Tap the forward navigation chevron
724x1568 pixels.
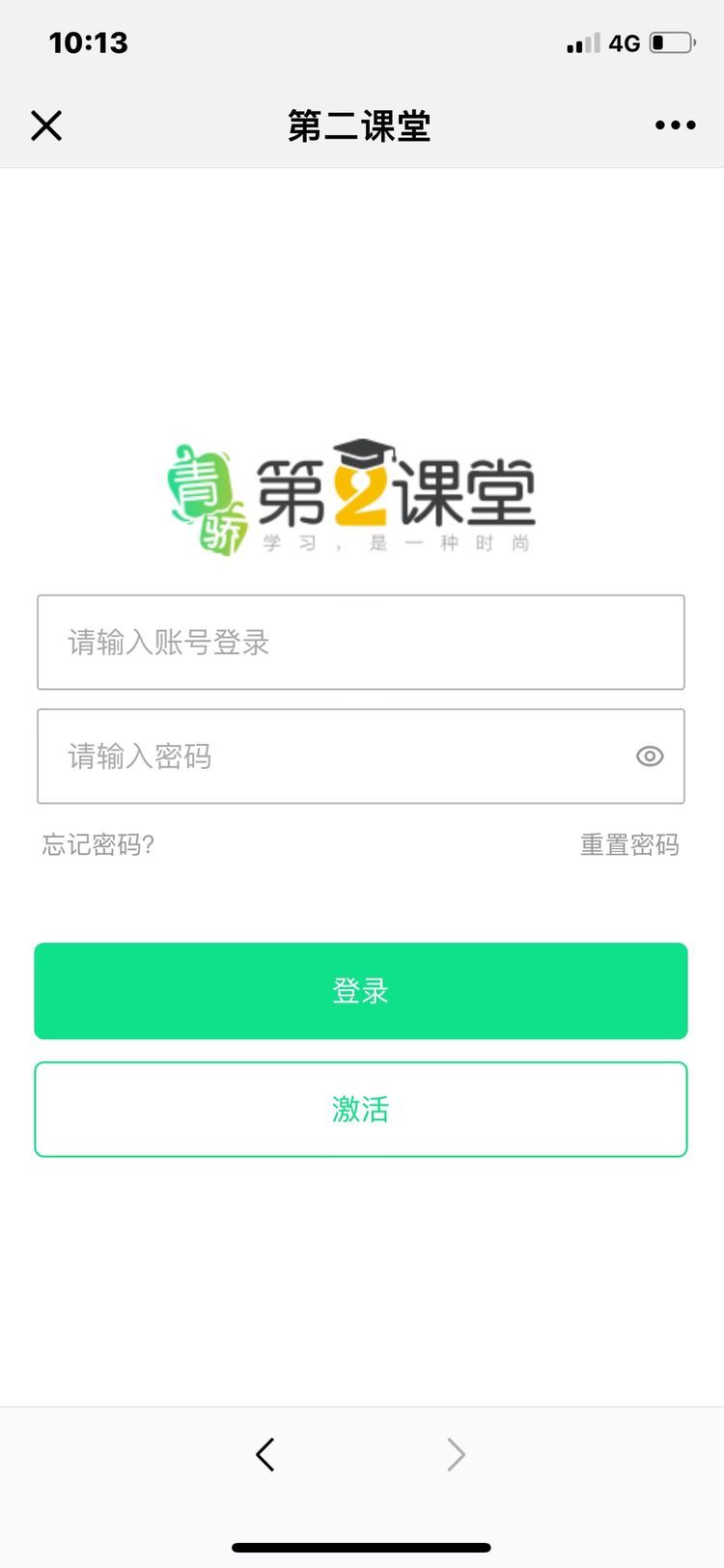[456, 1454]
